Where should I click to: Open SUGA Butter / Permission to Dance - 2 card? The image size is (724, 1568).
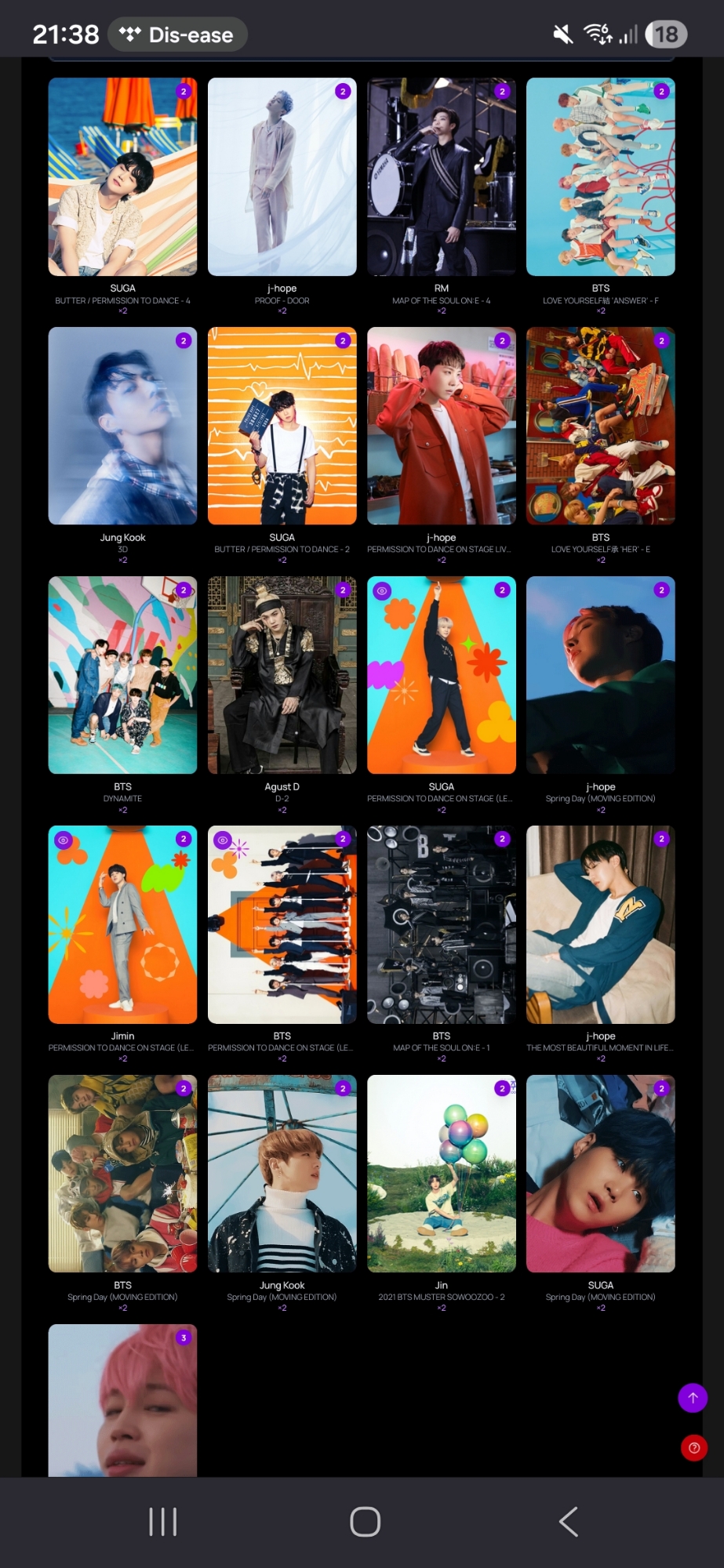pos(282,426)
